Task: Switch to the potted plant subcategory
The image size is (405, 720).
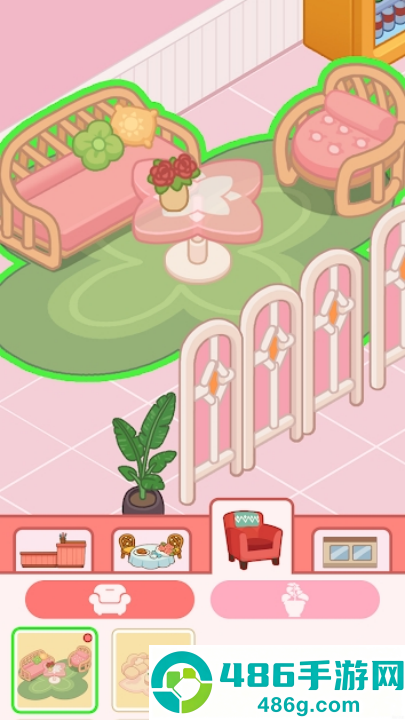Action: tap(295, 599)
